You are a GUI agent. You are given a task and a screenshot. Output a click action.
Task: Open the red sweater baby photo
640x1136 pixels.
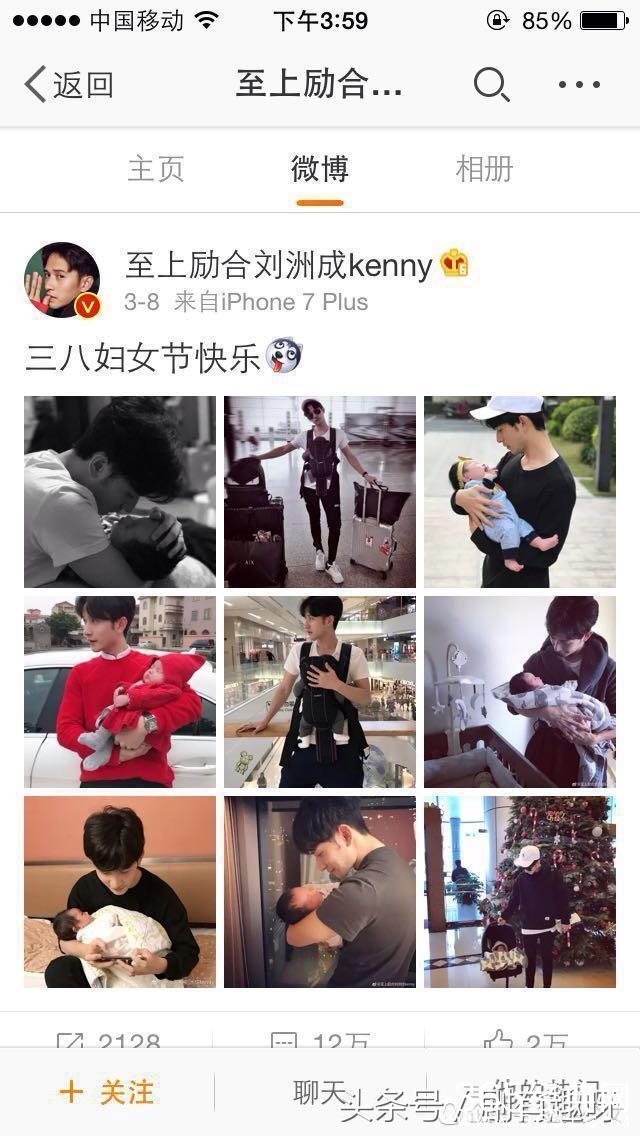click(120, 691)
